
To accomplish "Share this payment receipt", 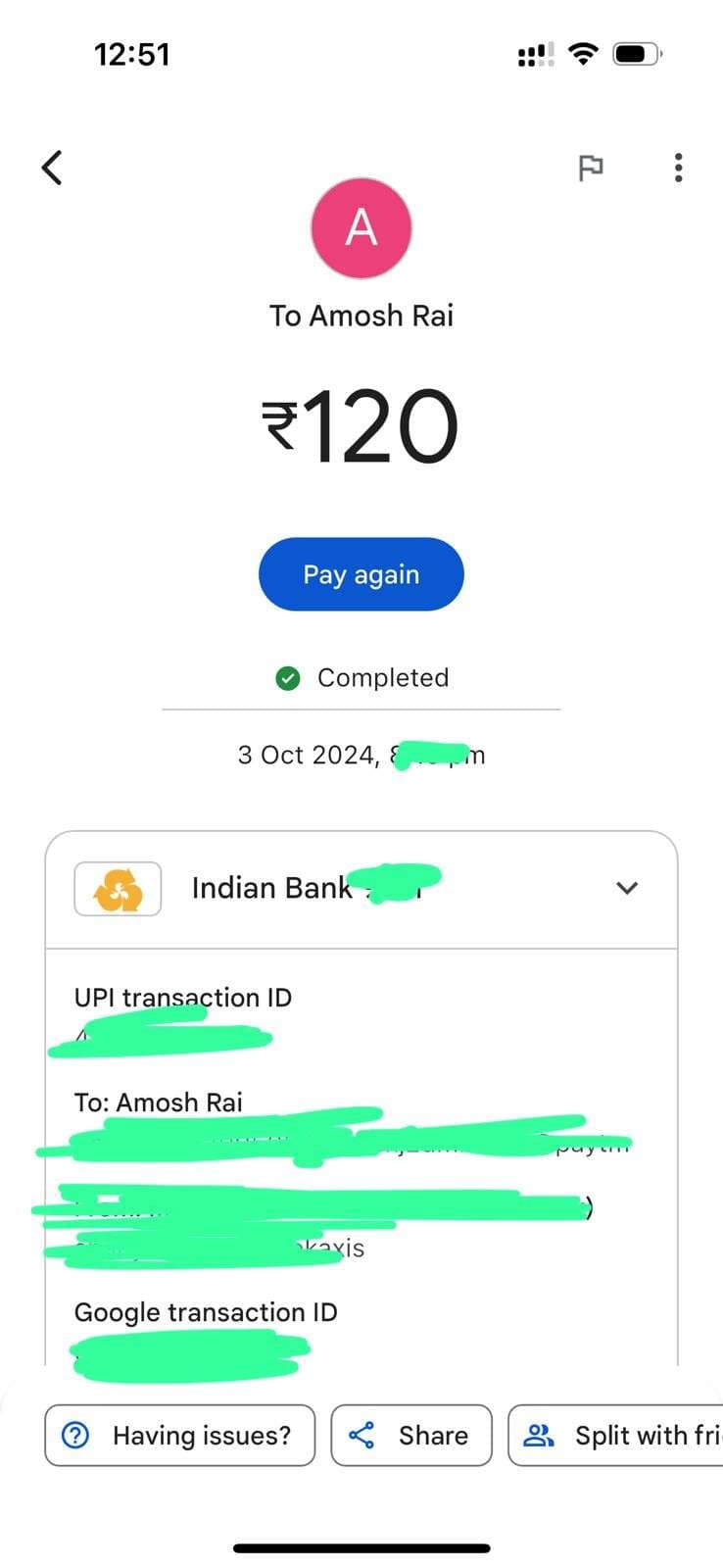I will pos(410,1436).
